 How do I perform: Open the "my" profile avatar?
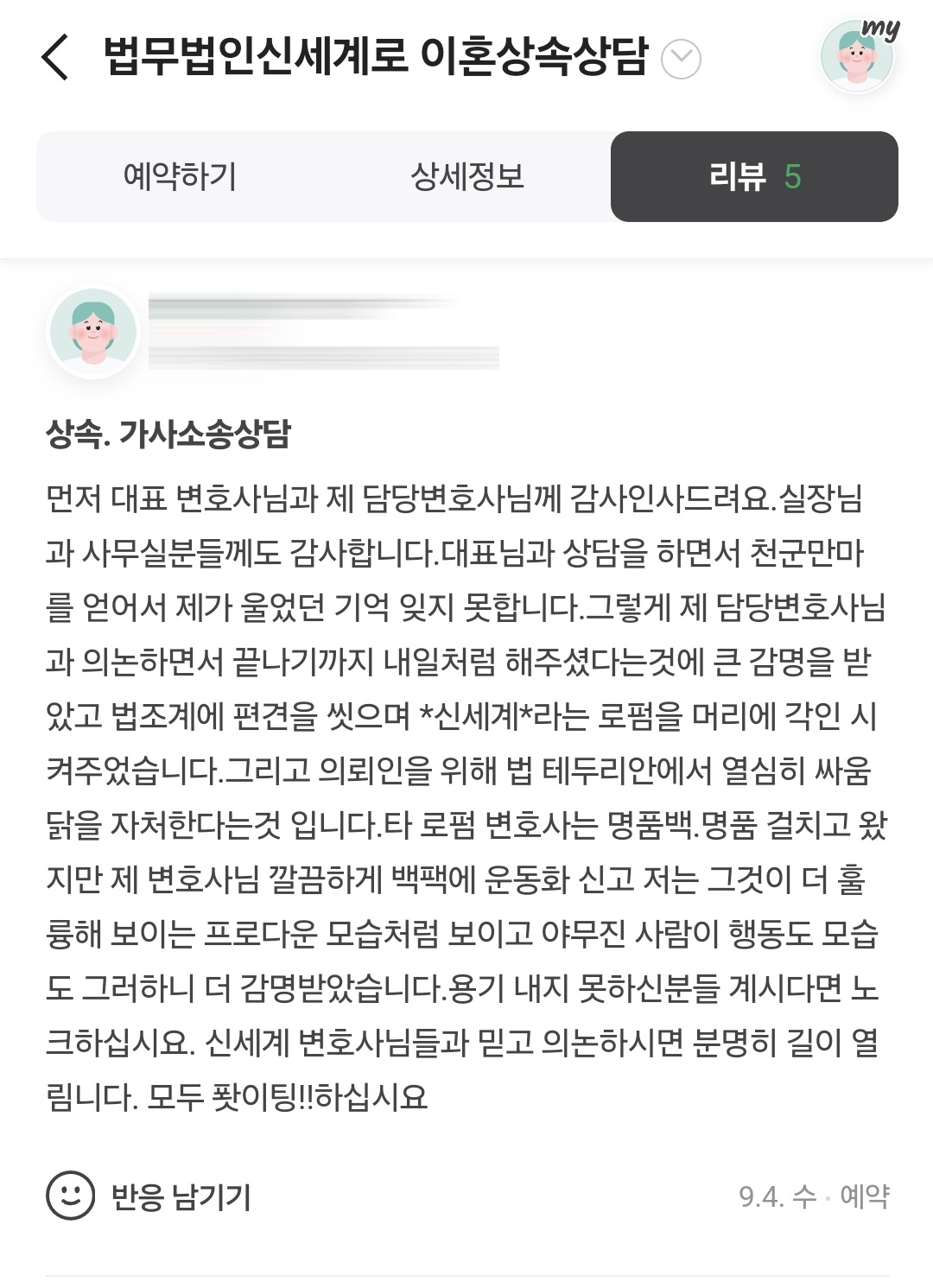click(856, 54)
